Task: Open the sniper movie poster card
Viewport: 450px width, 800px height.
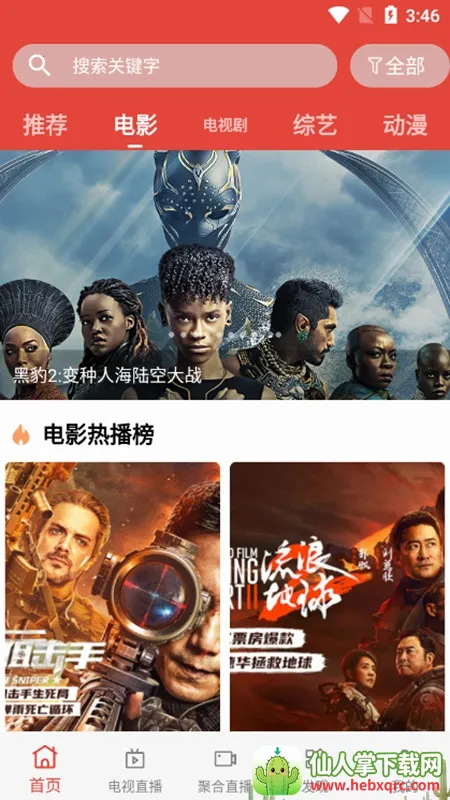Action: coord(113,596)
